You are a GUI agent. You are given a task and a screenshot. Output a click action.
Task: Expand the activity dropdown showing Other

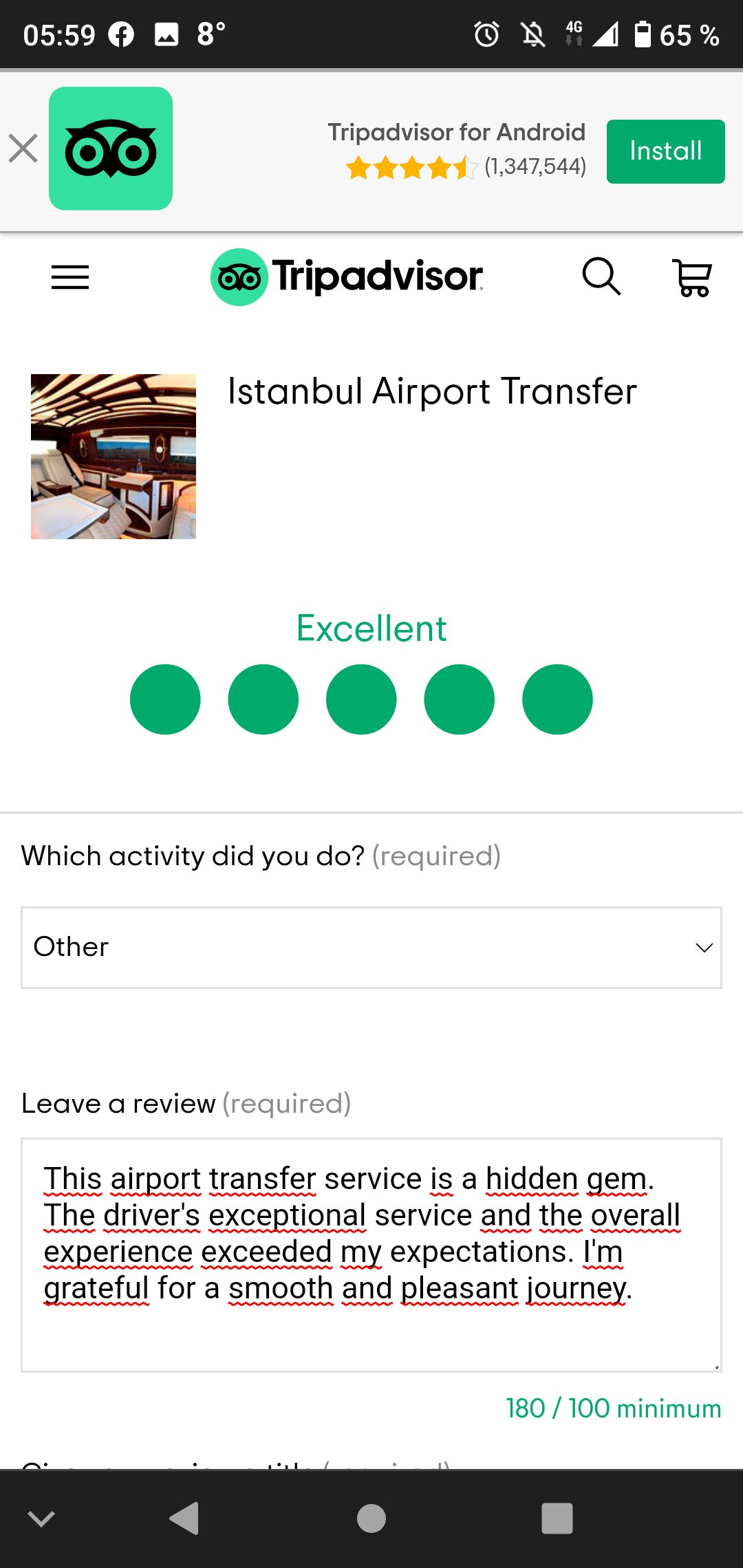pyautogui.click(x=371, y=948)
